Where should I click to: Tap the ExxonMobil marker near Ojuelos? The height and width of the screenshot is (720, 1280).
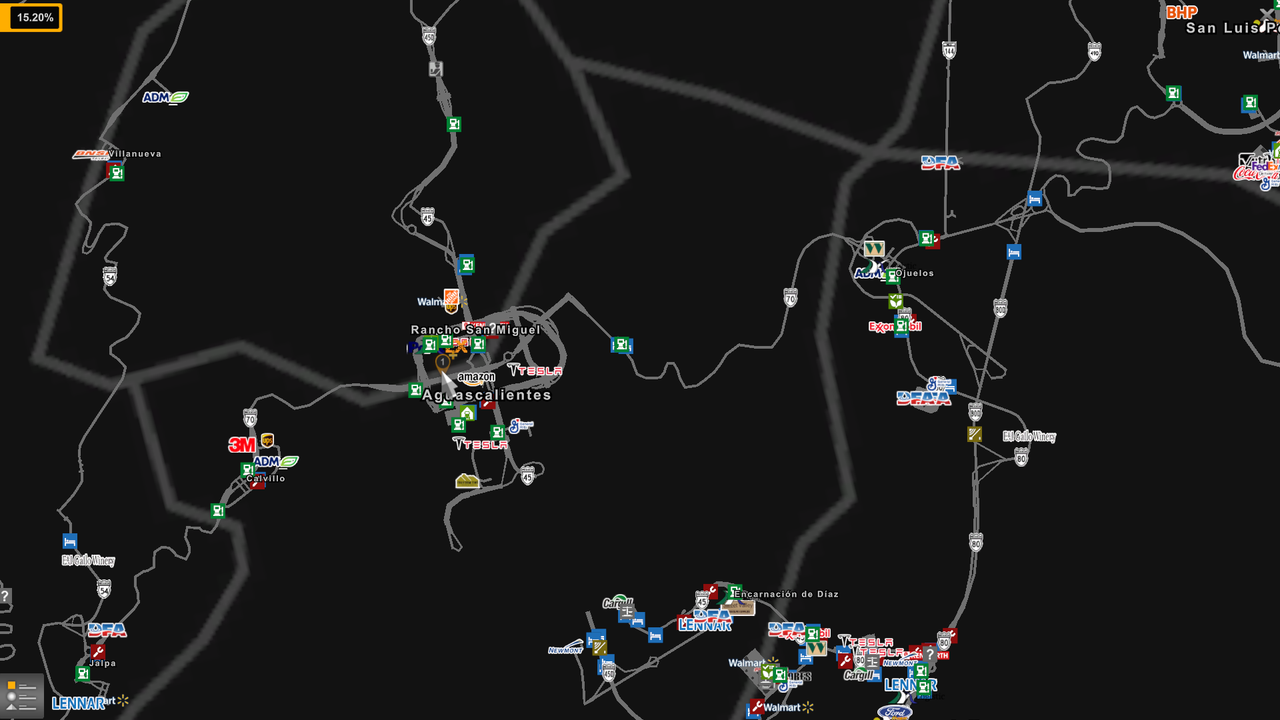coord(894,326)
